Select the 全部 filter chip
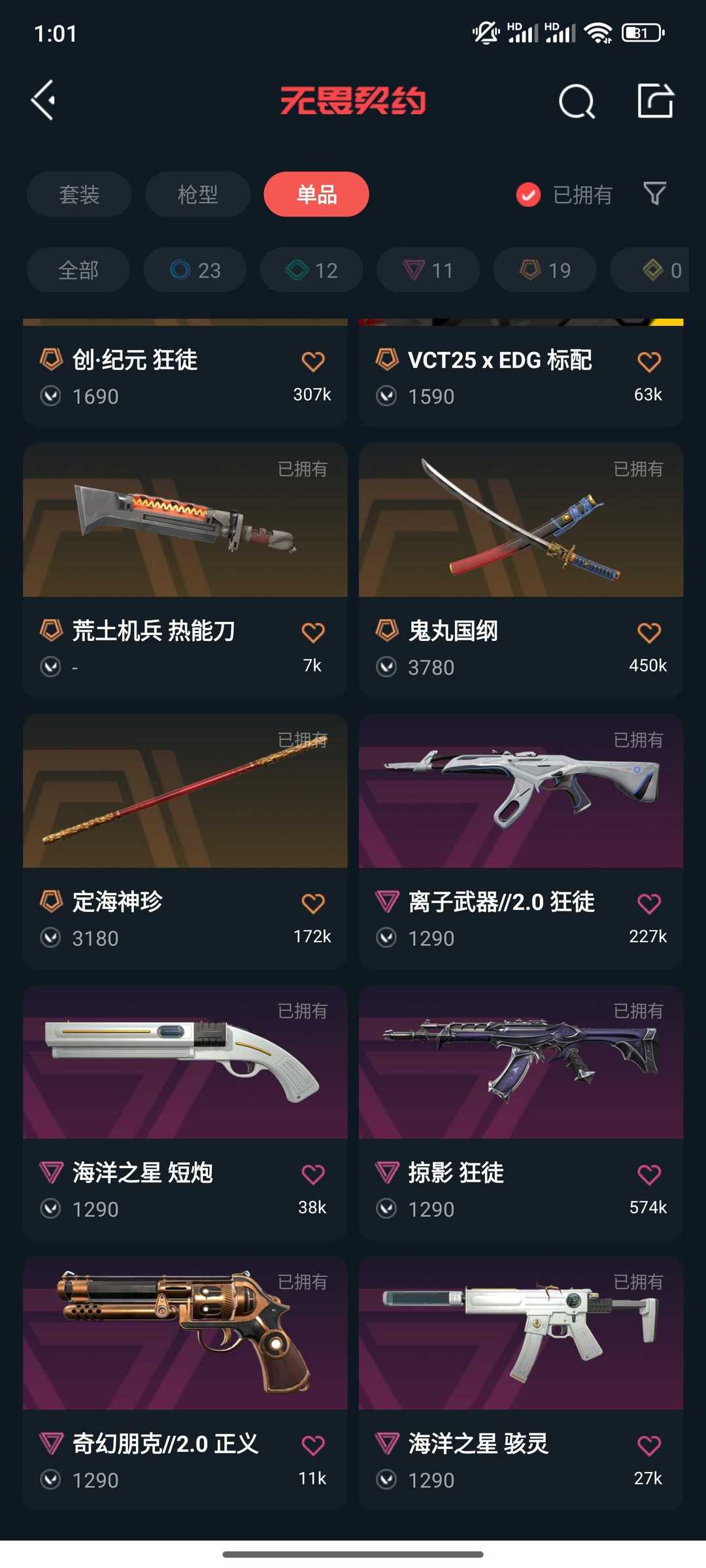 click(x=78, y=270)
